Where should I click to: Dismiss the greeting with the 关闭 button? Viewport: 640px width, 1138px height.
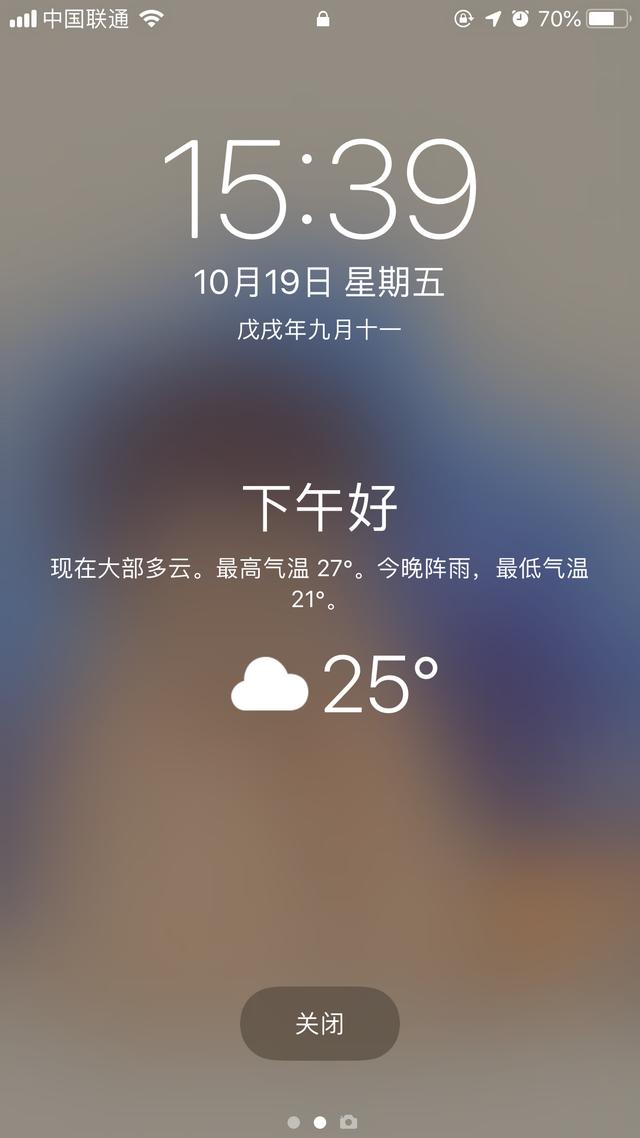pyautogui.click(x=319, y=1023)
